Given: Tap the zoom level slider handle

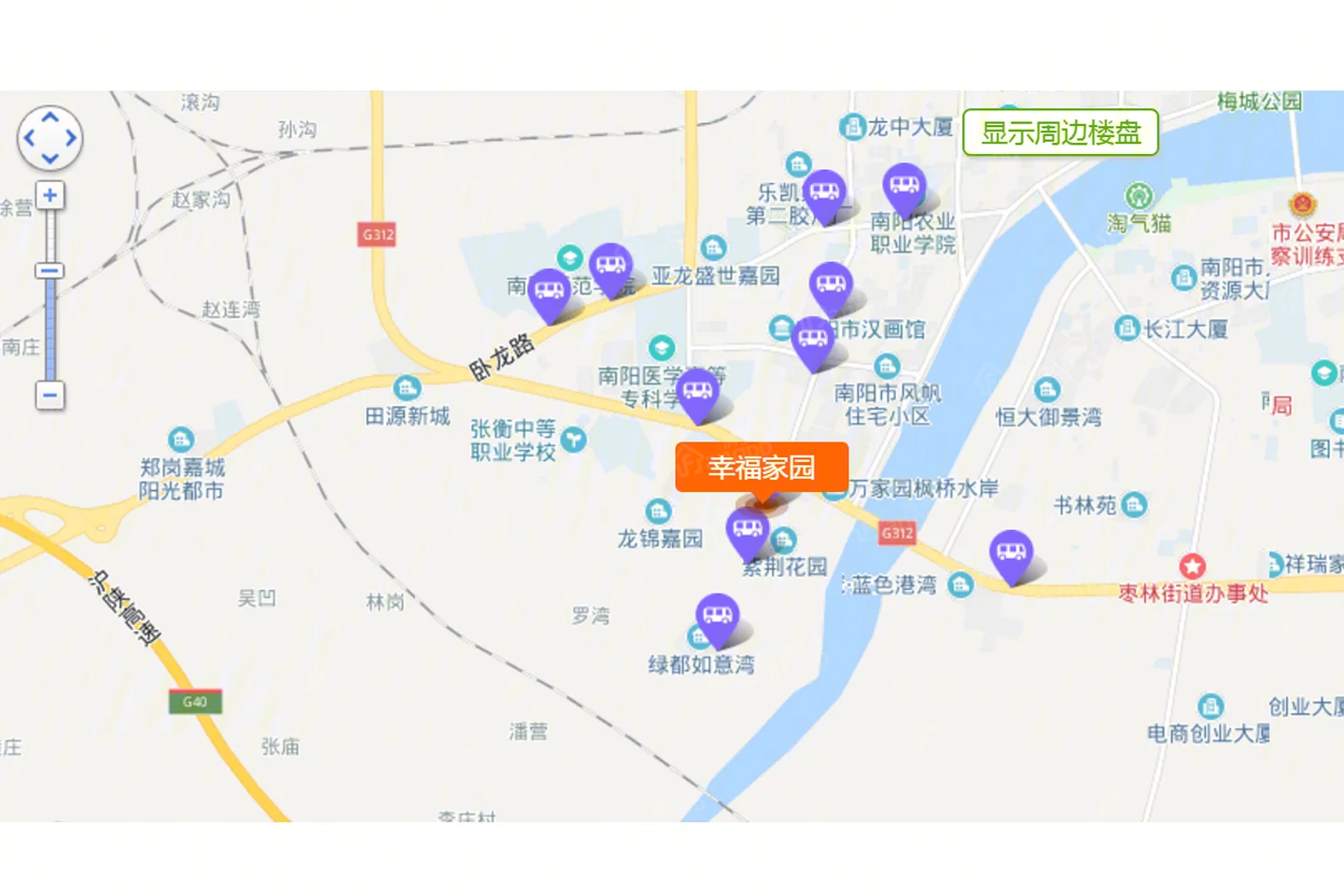Looking at the screenshot, I should tap(49, 271).
